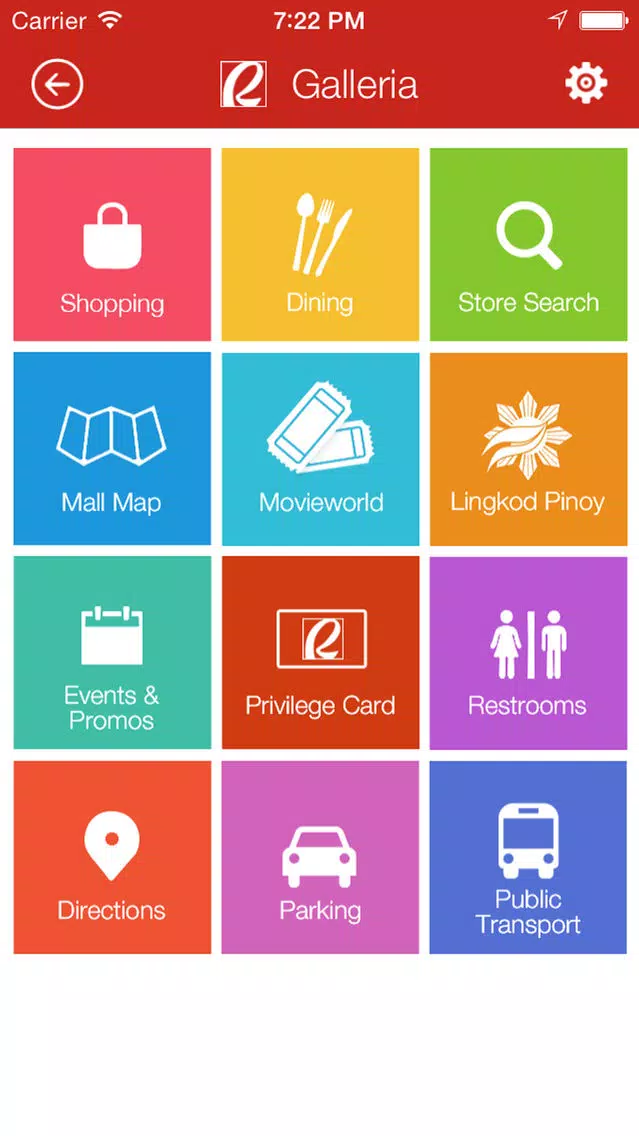Open the Shopping tile

[112, 244]
